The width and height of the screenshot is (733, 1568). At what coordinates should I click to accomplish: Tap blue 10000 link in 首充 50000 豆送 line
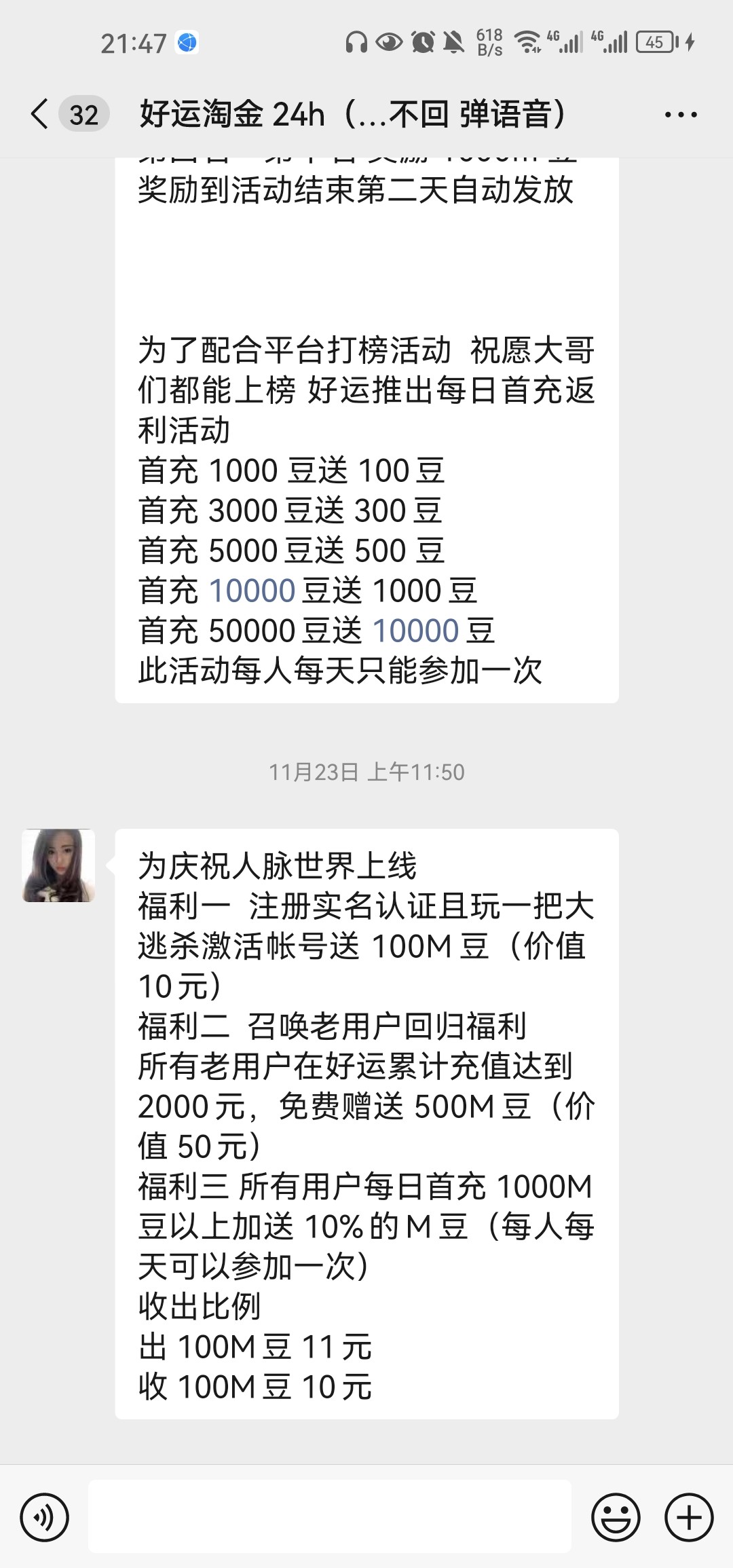click(415, 631)
